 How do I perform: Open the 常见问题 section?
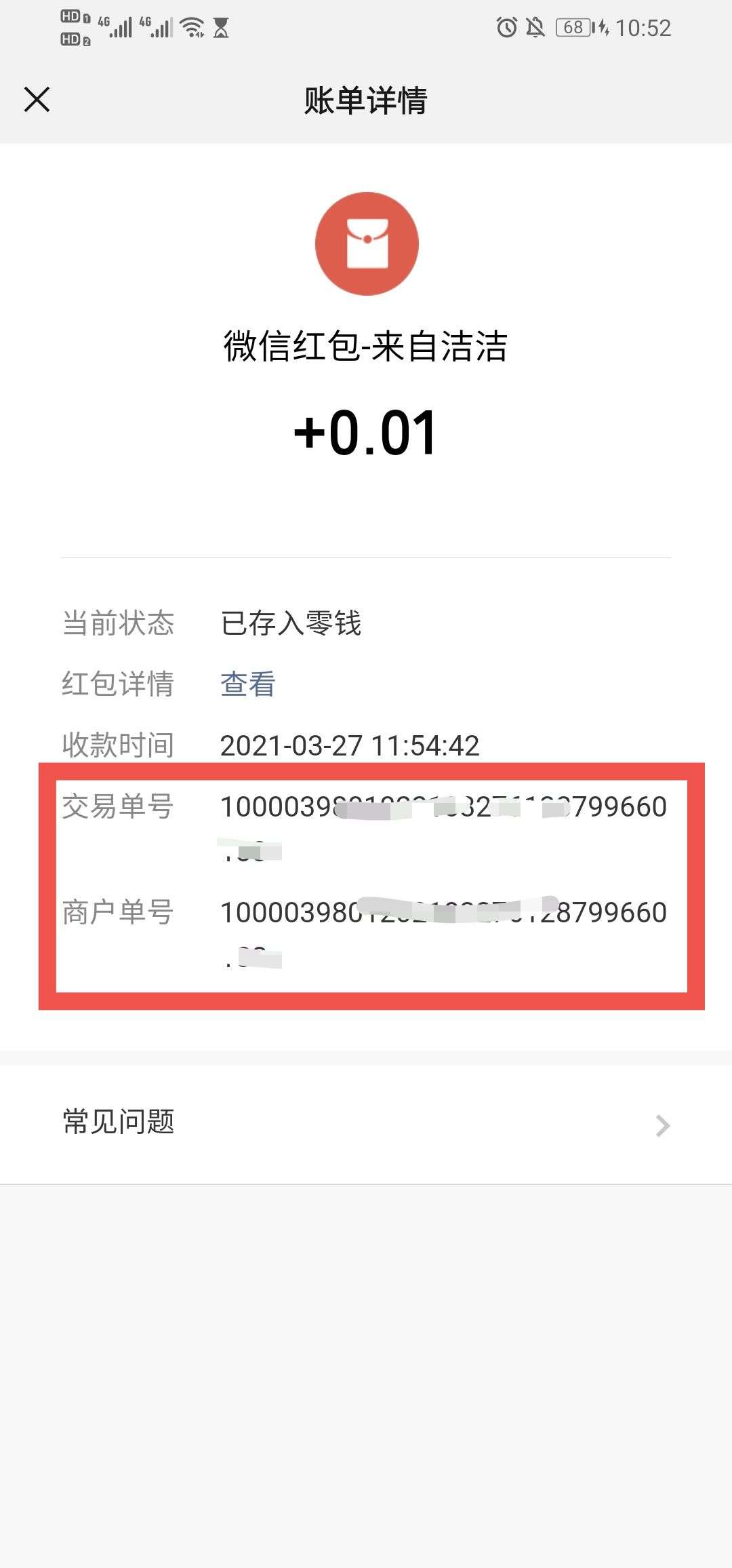[x=117, y=1124]
